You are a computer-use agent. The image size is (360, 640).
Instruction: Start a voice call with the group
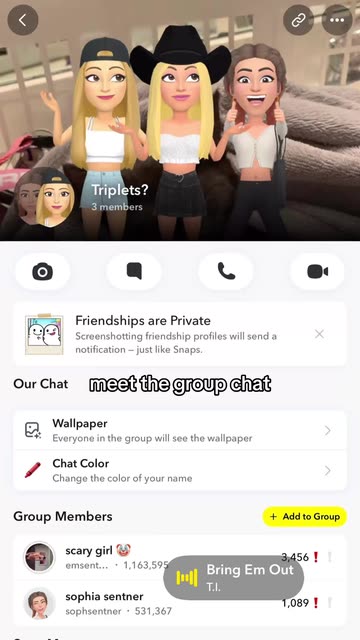226,271
